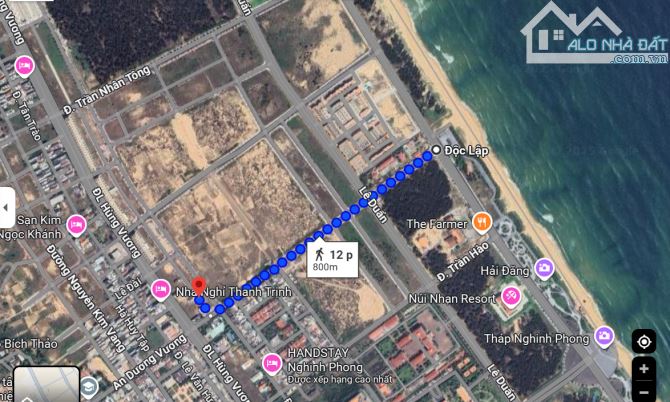Open the HANDSTAY Nghinh Phong hotel marker
The image size is (670, 402).
point(271,363)
